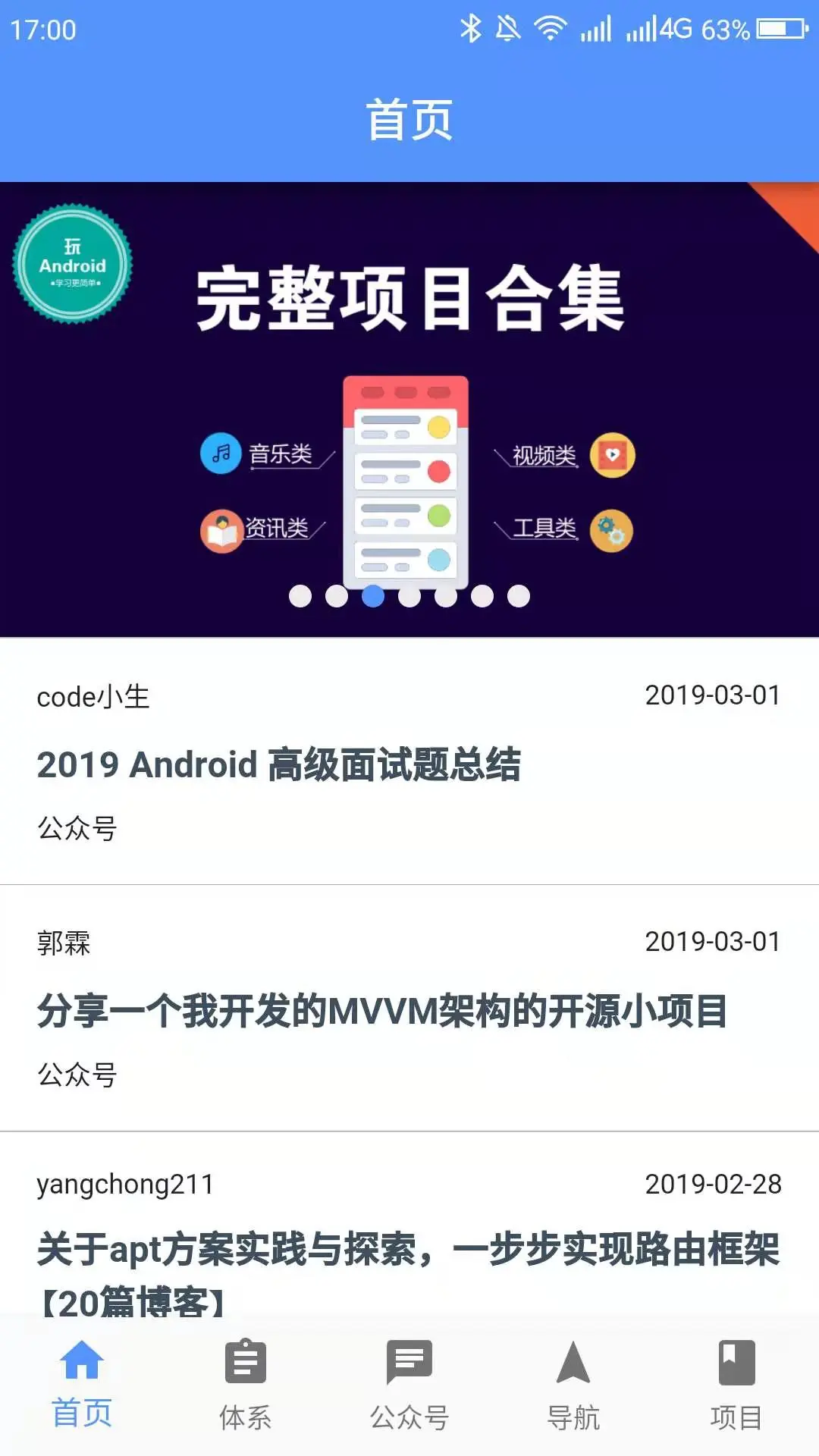This screenshot has width=819, height=1456.
Task: Open the 导航 tab
Action: click(573, 1384)
